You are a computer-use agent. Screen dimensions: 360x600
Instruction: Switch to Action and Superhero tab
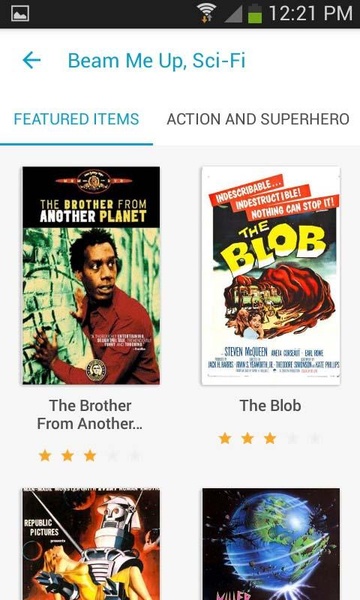(258, 119)
